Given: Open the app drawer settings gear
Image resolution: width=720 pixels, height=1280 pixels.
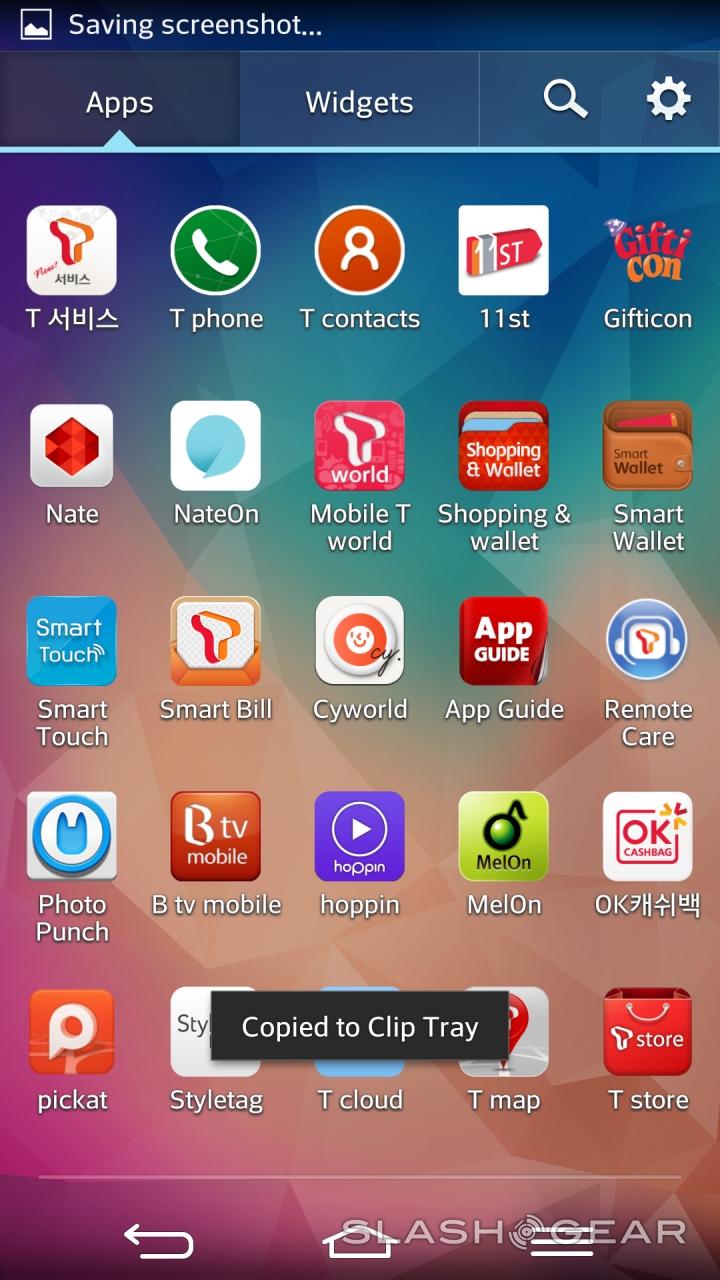Looking at the screenshot, I should pos(668,100).
